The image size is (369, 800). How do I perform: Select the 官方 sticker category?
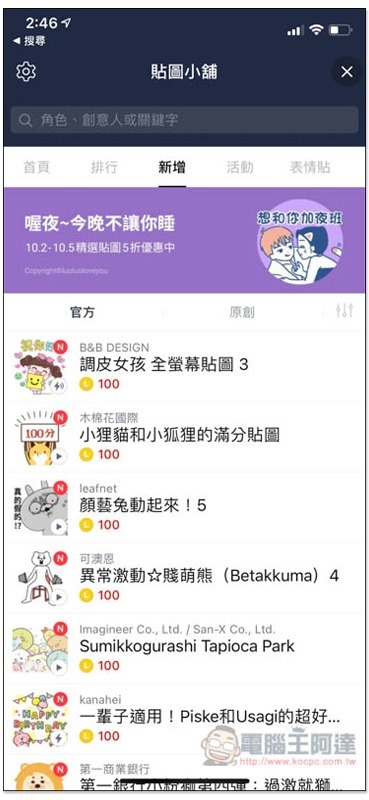click(x=83, y=312)
